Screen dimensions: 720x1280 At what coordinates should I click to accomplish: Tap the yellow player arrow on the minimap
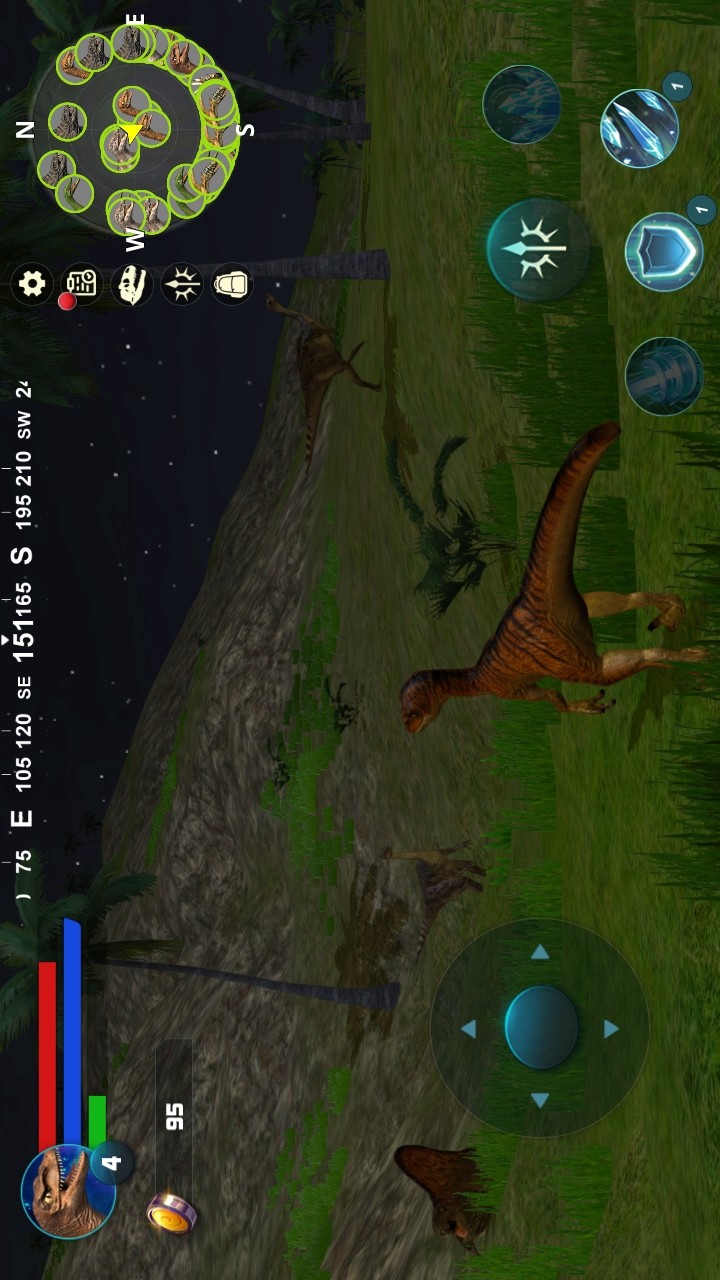point(130,133)
